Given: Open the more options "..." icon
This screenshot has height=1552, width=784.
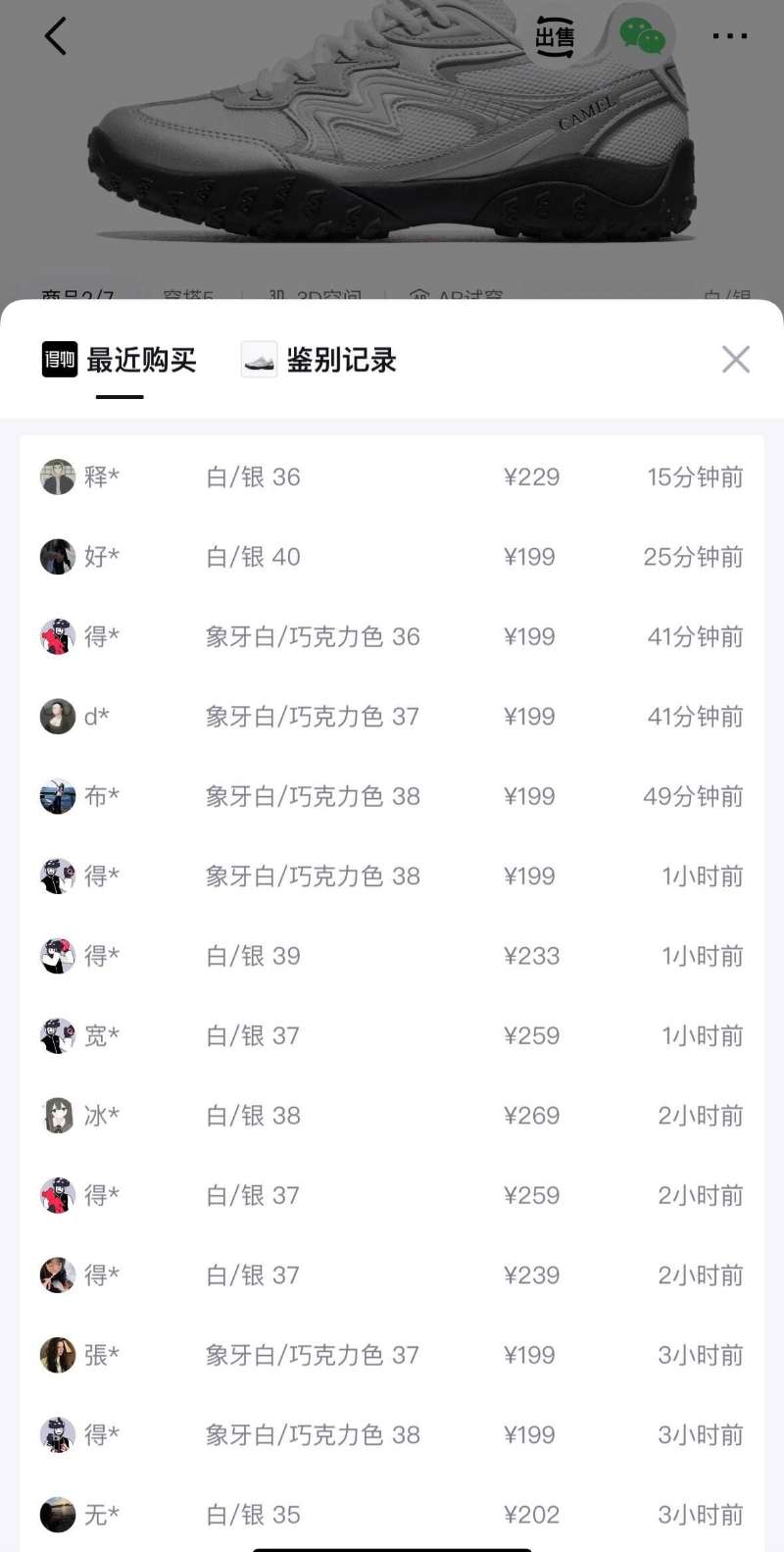Looking at the screenshot, I should click(x=729, y=36).
